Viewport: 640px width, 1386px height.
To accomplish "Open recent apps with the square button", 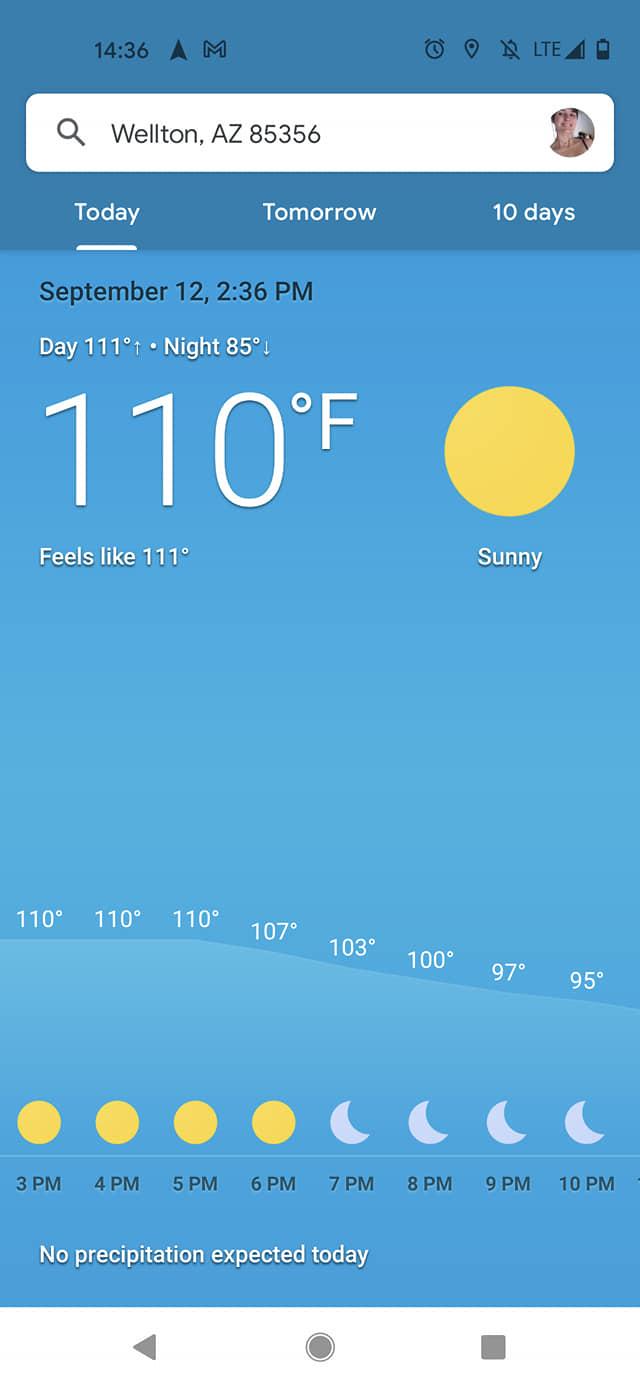I will (493, 1347).
